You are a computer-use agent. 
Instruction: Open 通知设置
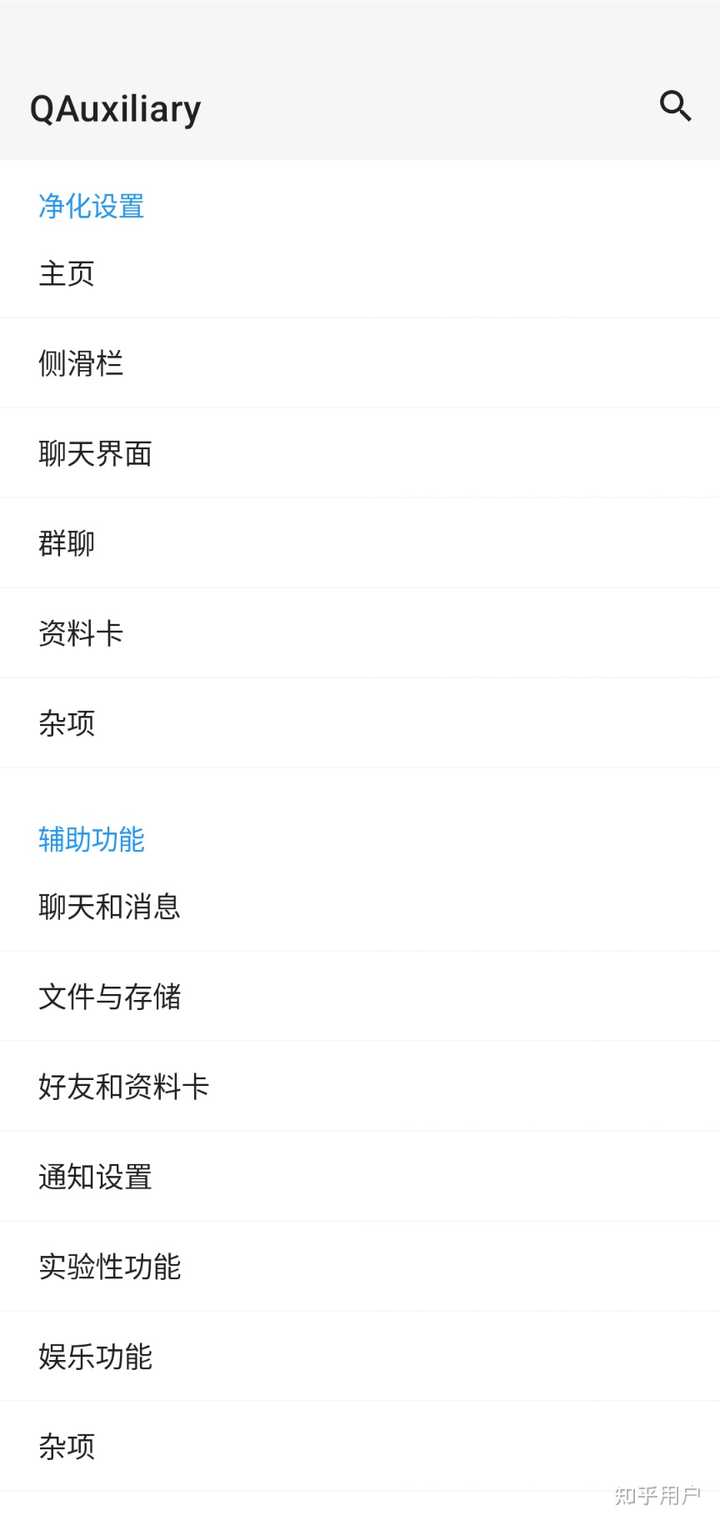click(x=95, y=1177)
